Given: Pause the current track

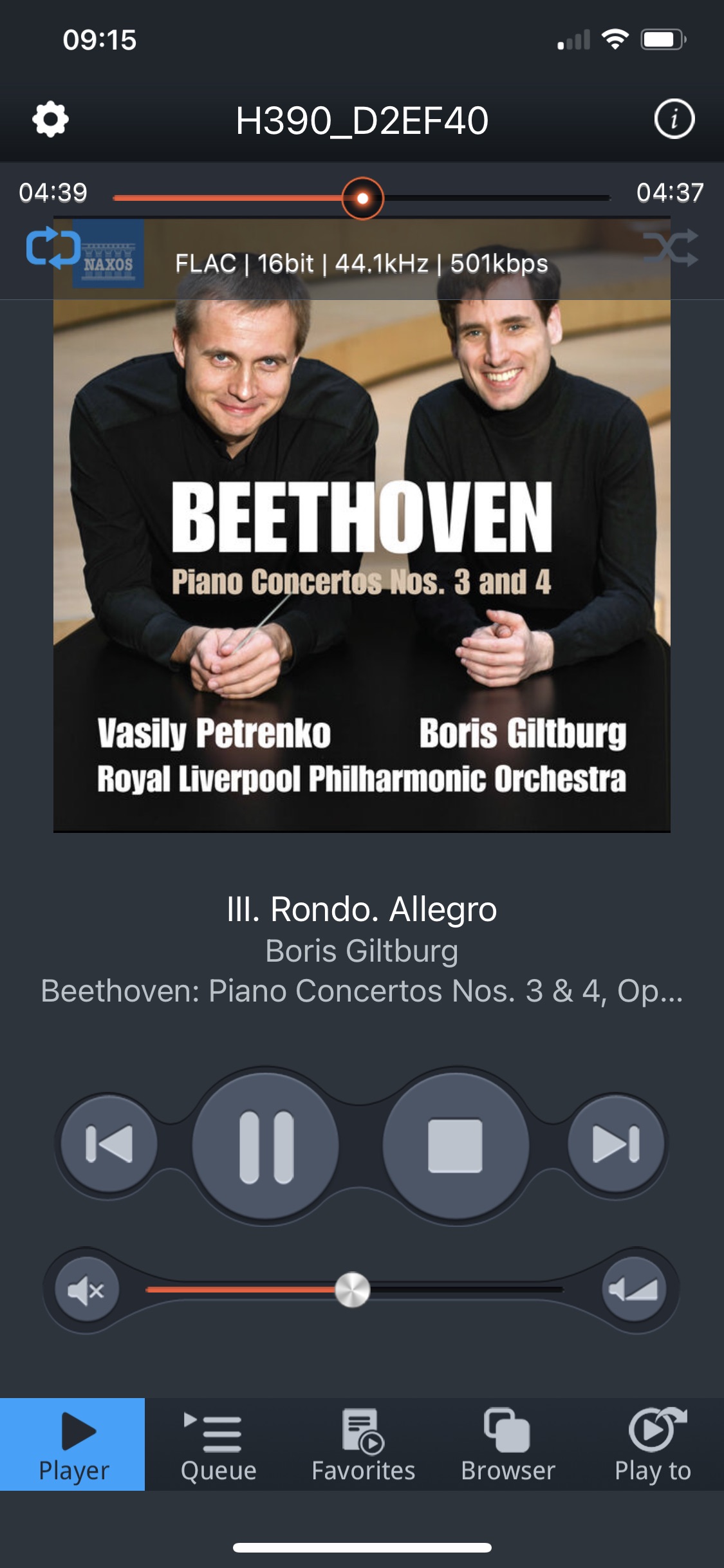Looking at the screenshot, I should [x=266, y=1146].
